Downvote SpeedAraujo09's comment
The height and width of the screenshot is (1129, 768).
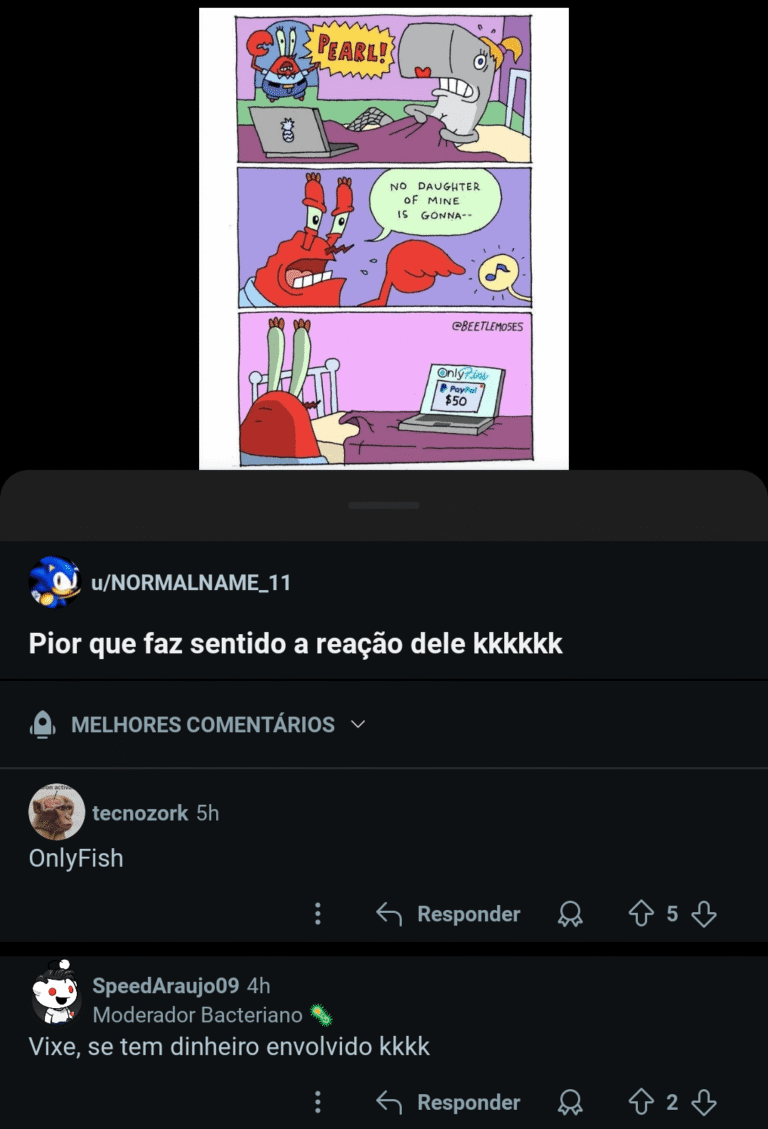(704, 1102)
